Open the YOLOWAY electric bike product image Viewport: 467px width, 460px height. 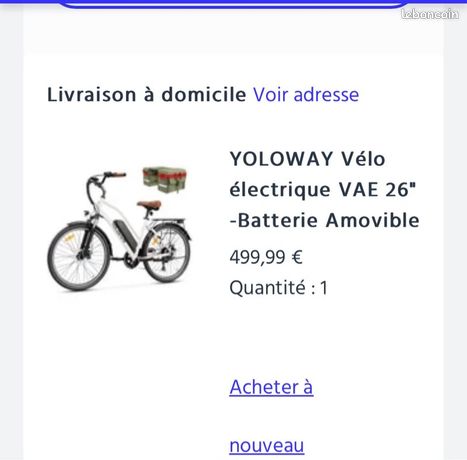click(120, 229)
